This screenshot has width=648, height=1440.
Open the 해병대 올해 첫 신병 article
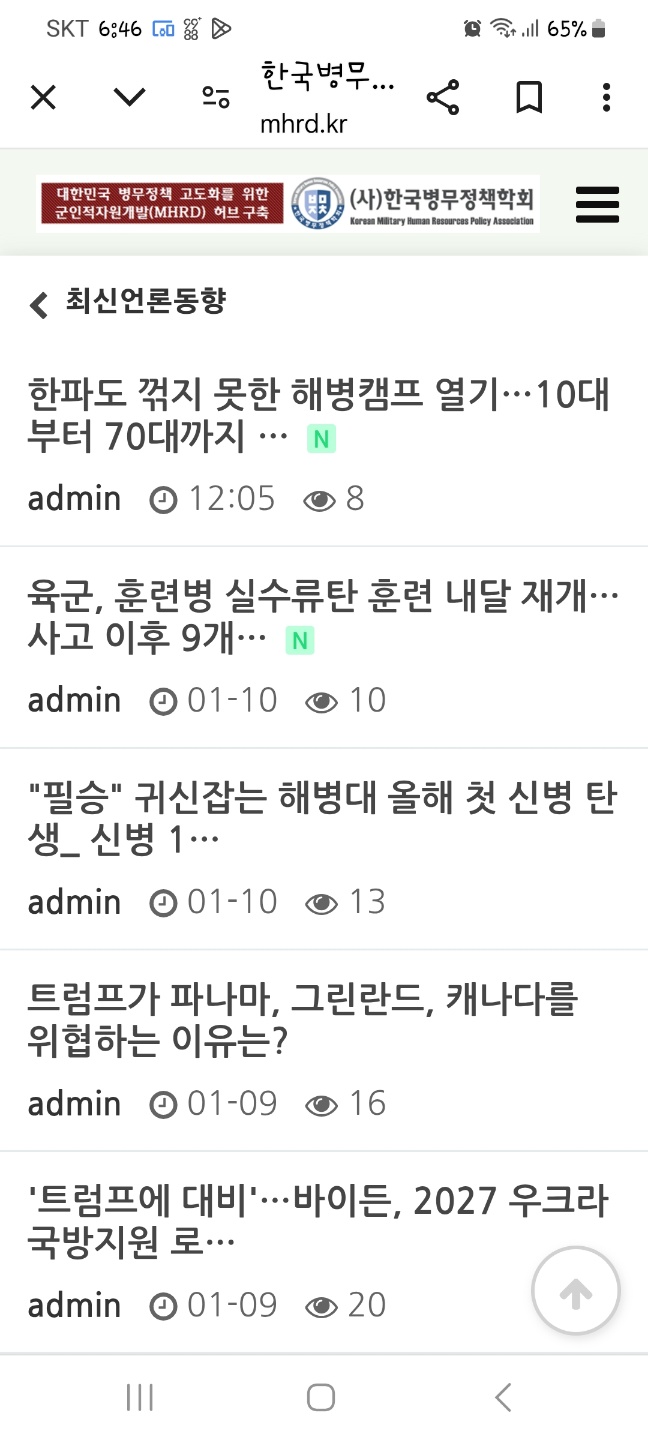tap(322, 819)
